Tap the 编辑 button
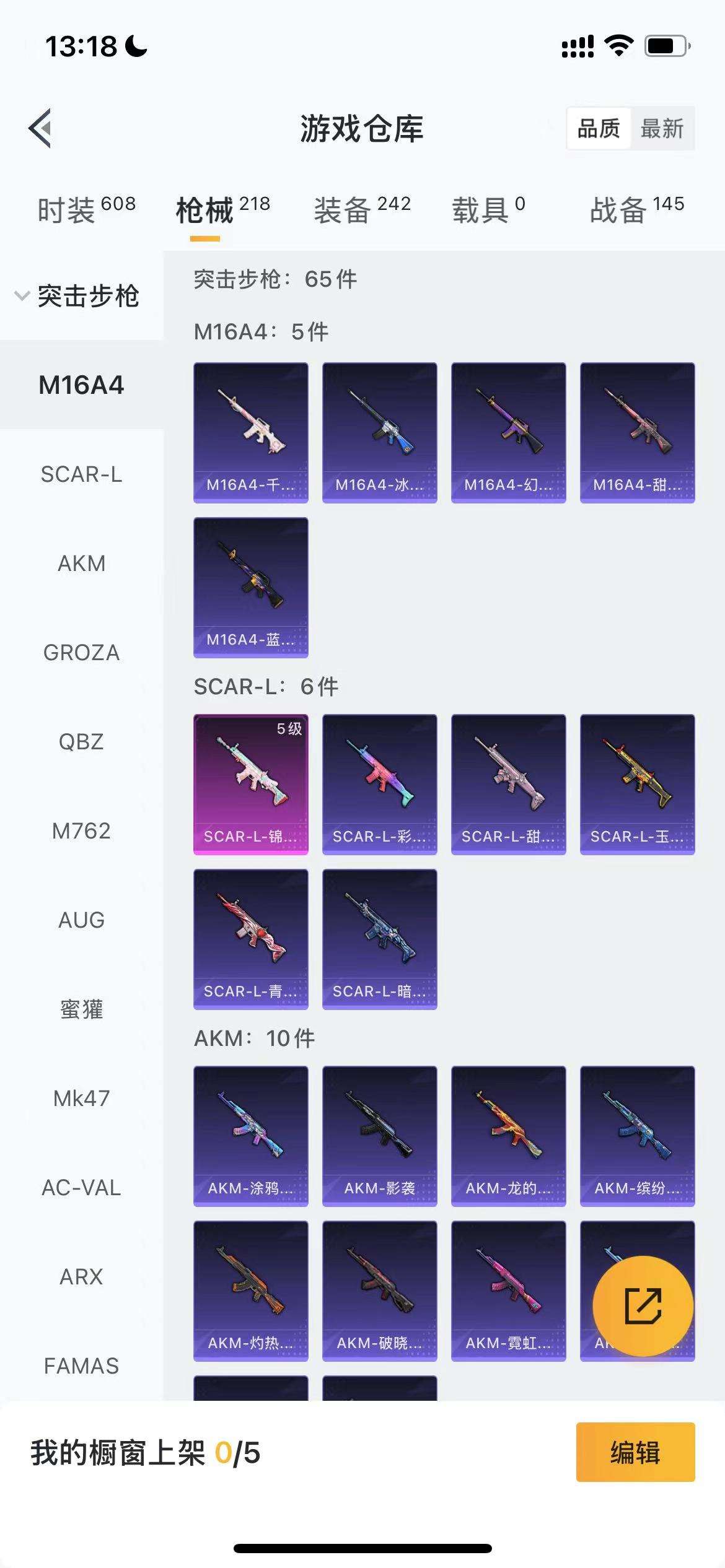Screen dimensions: 725x1568 635,1452
